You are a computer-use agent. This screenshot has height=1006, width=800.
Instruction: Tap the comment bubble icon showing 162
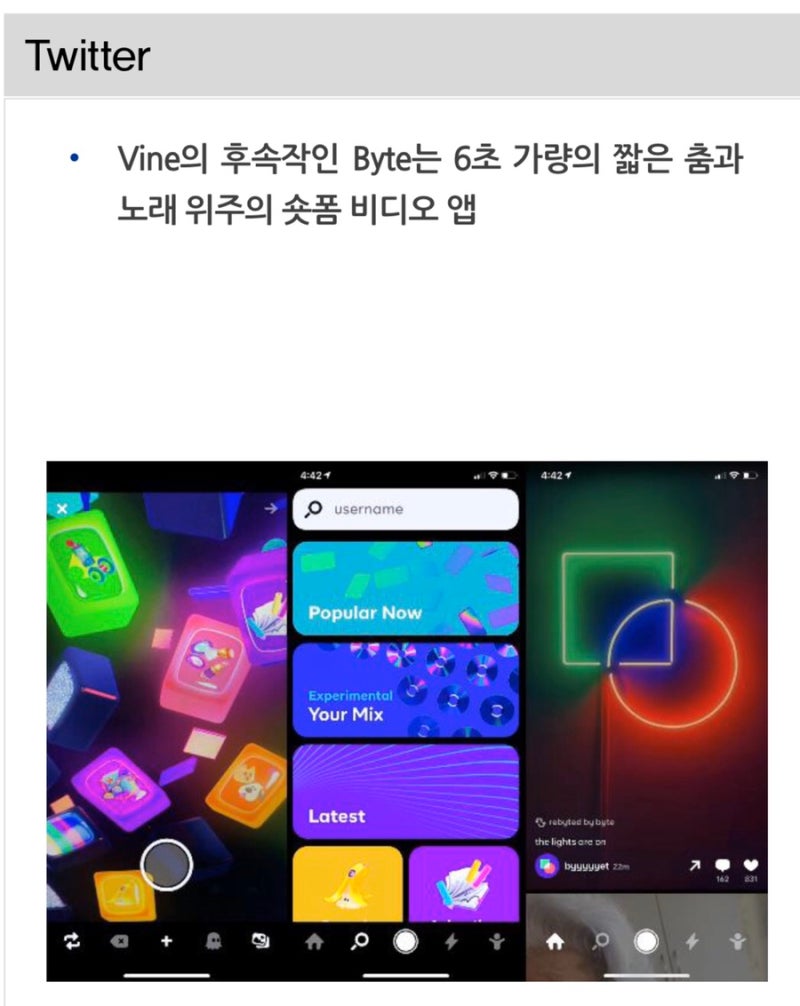pos(722,863)
